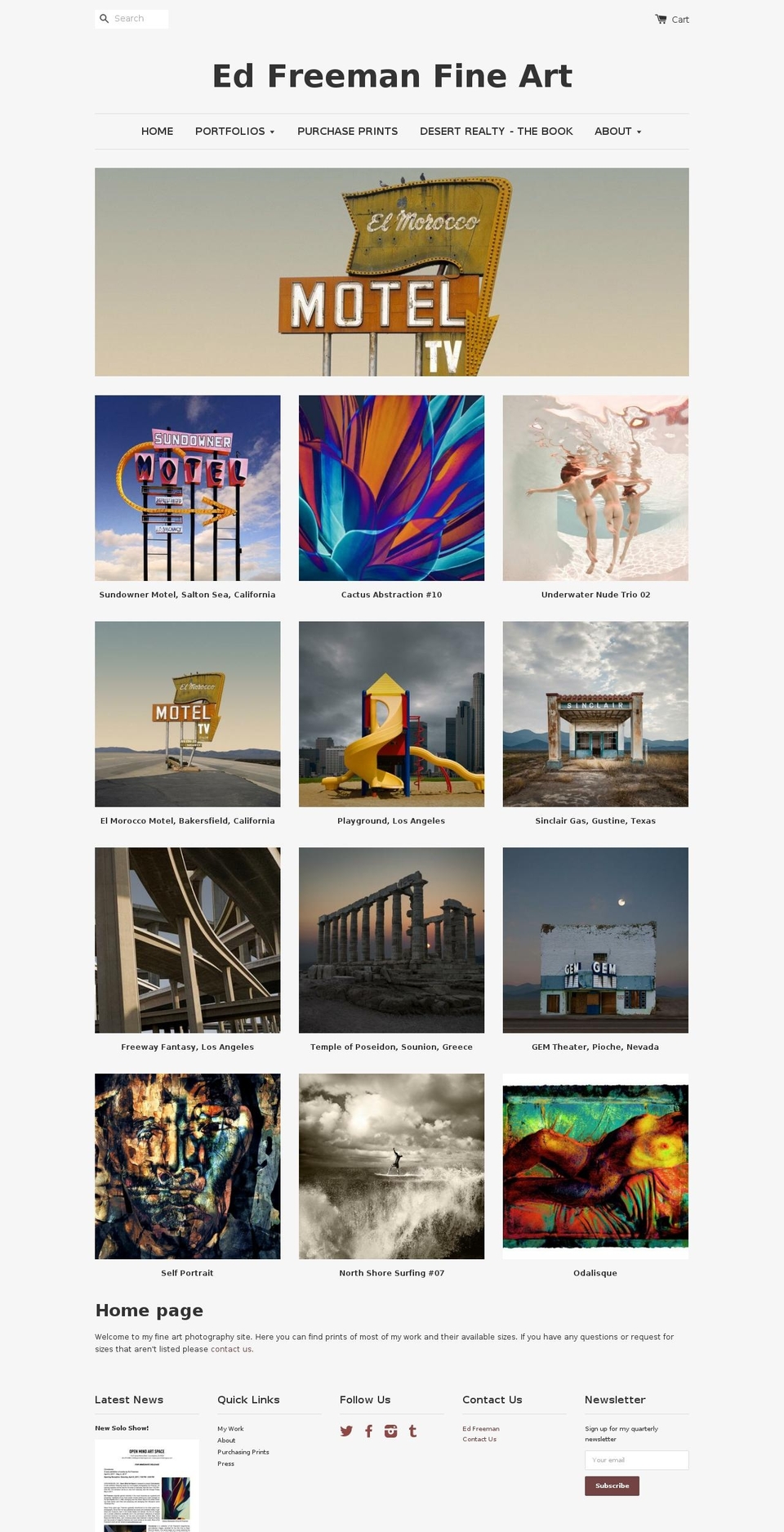
Task: View the Odalisque artwork thumbnail
Action: [595, 1167]
